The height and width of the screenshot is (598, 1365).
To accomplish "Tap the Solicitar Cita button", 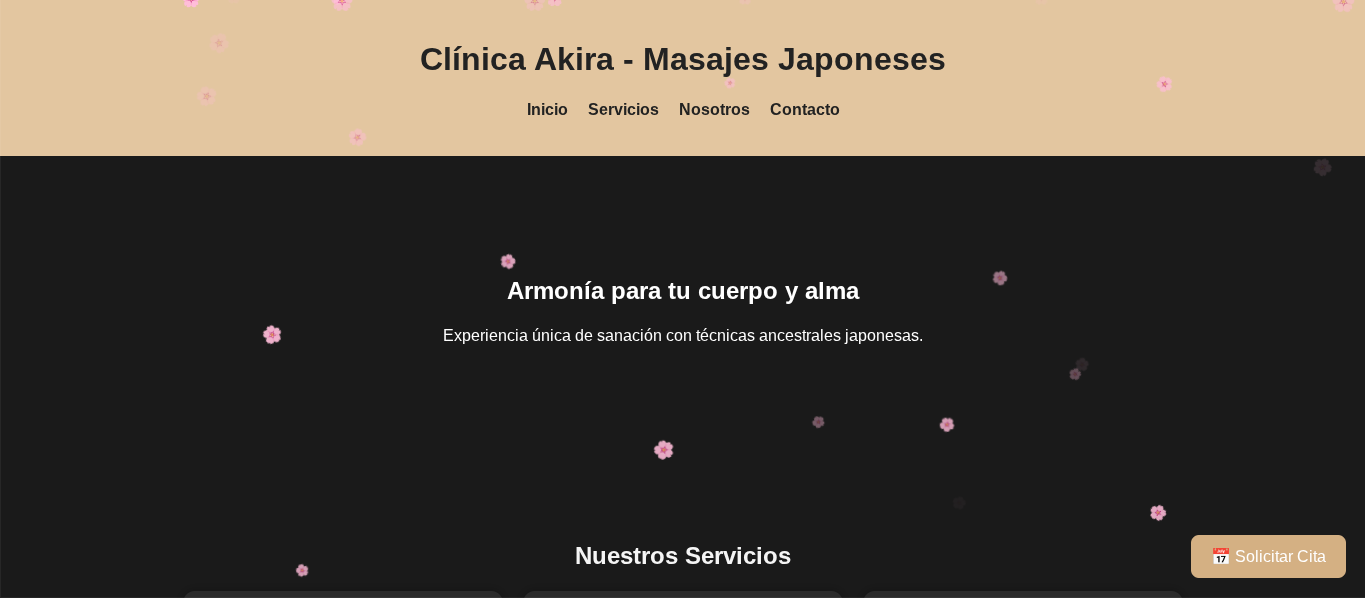I will 1268,557.
